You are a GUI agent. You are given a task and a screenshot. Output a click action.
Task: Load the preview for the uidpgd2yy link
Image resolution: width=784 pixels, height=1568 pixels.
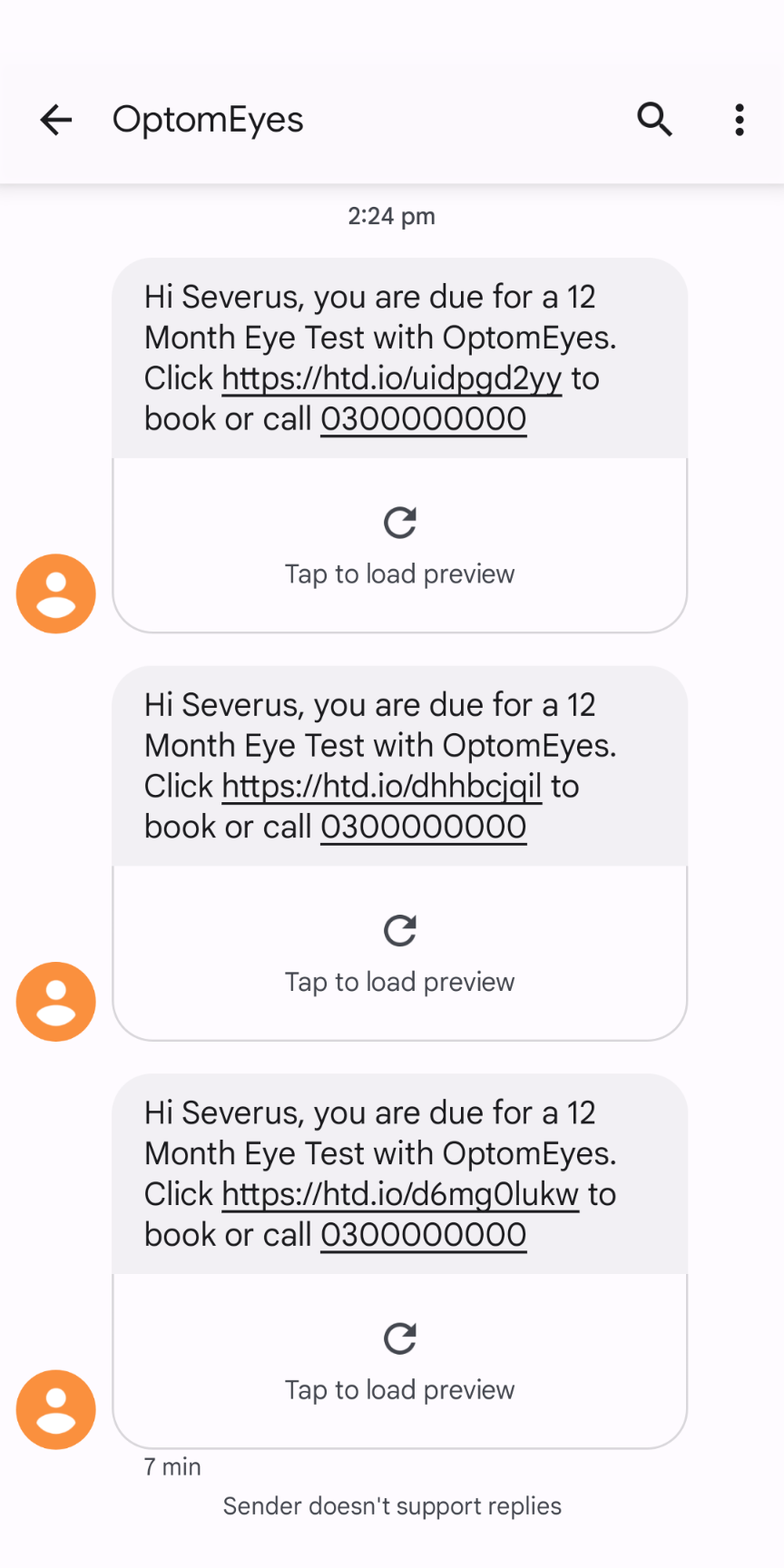(399, 544)
